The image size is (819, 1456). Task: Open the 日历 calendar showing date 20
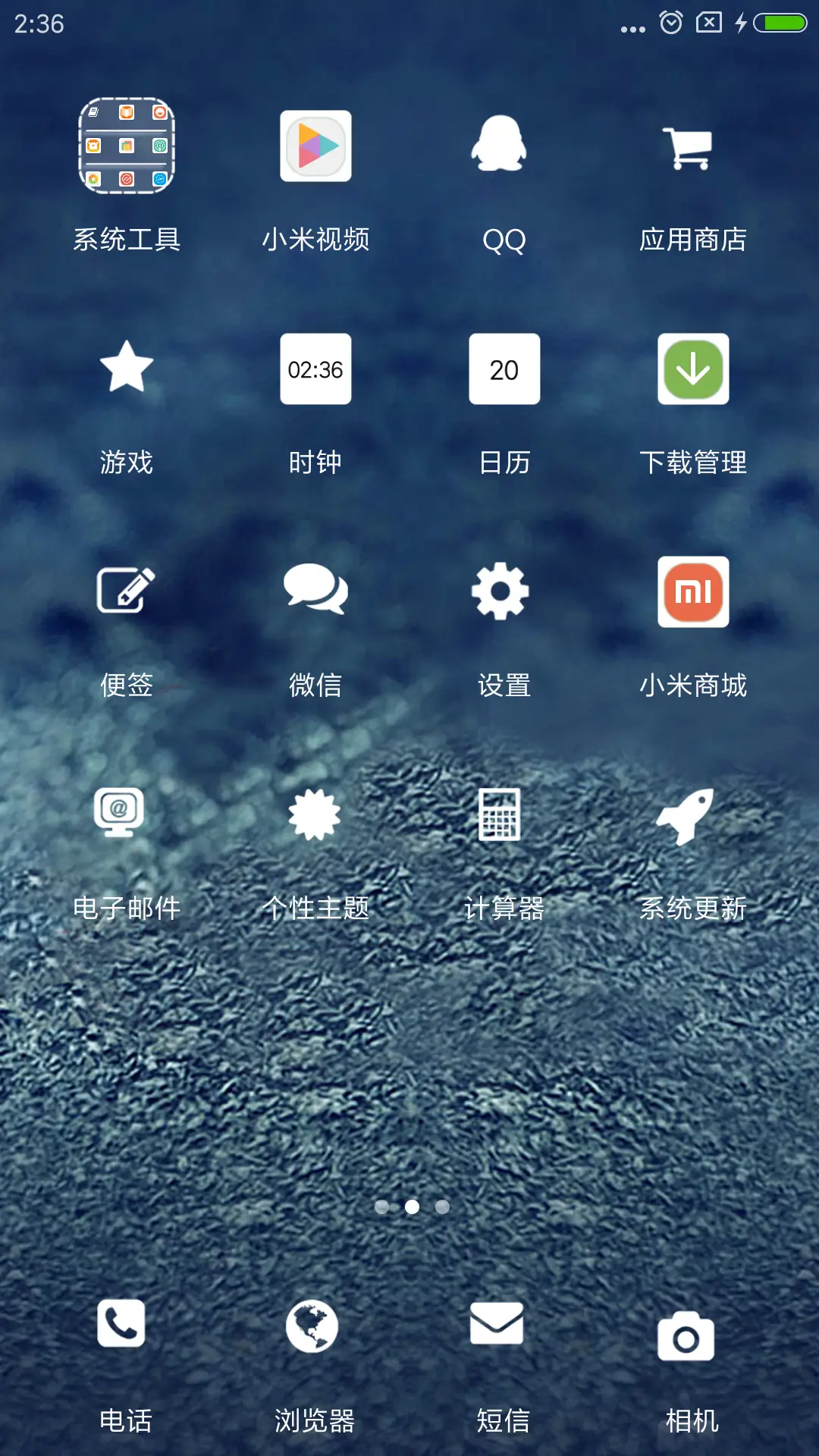click(504, 369)
